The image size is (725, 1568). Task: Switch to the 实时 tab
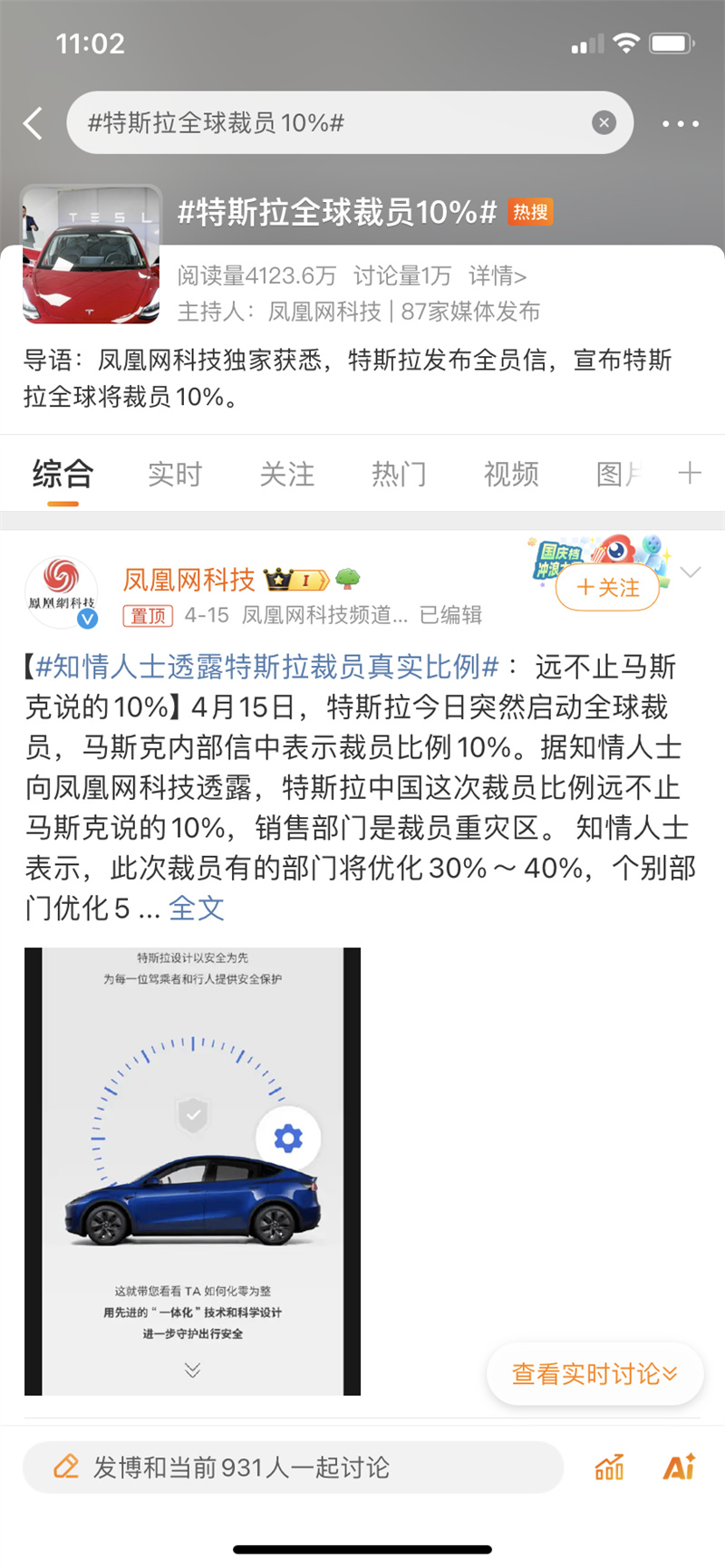pos(175,474)
